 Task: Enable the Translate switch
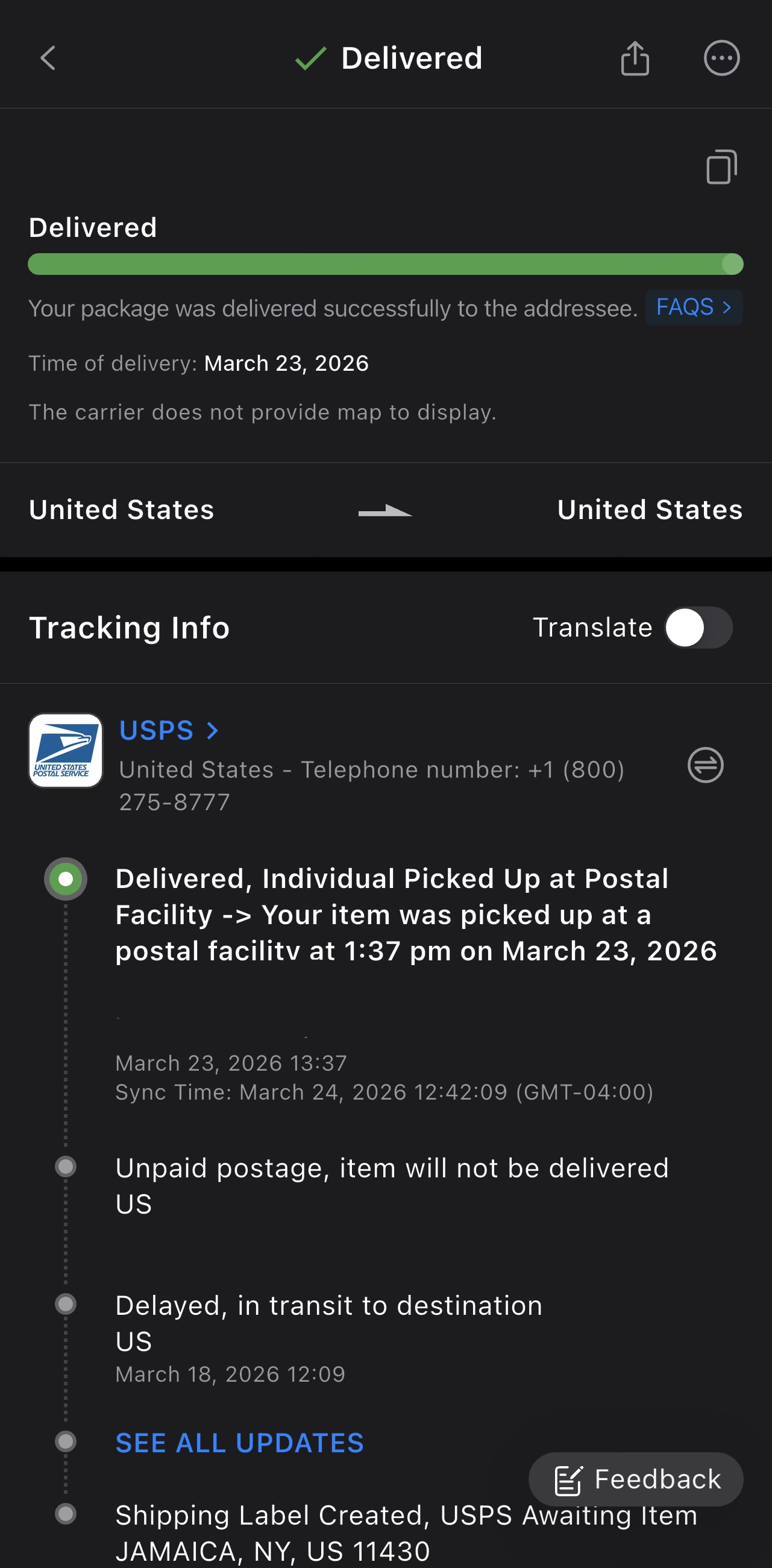698,628
